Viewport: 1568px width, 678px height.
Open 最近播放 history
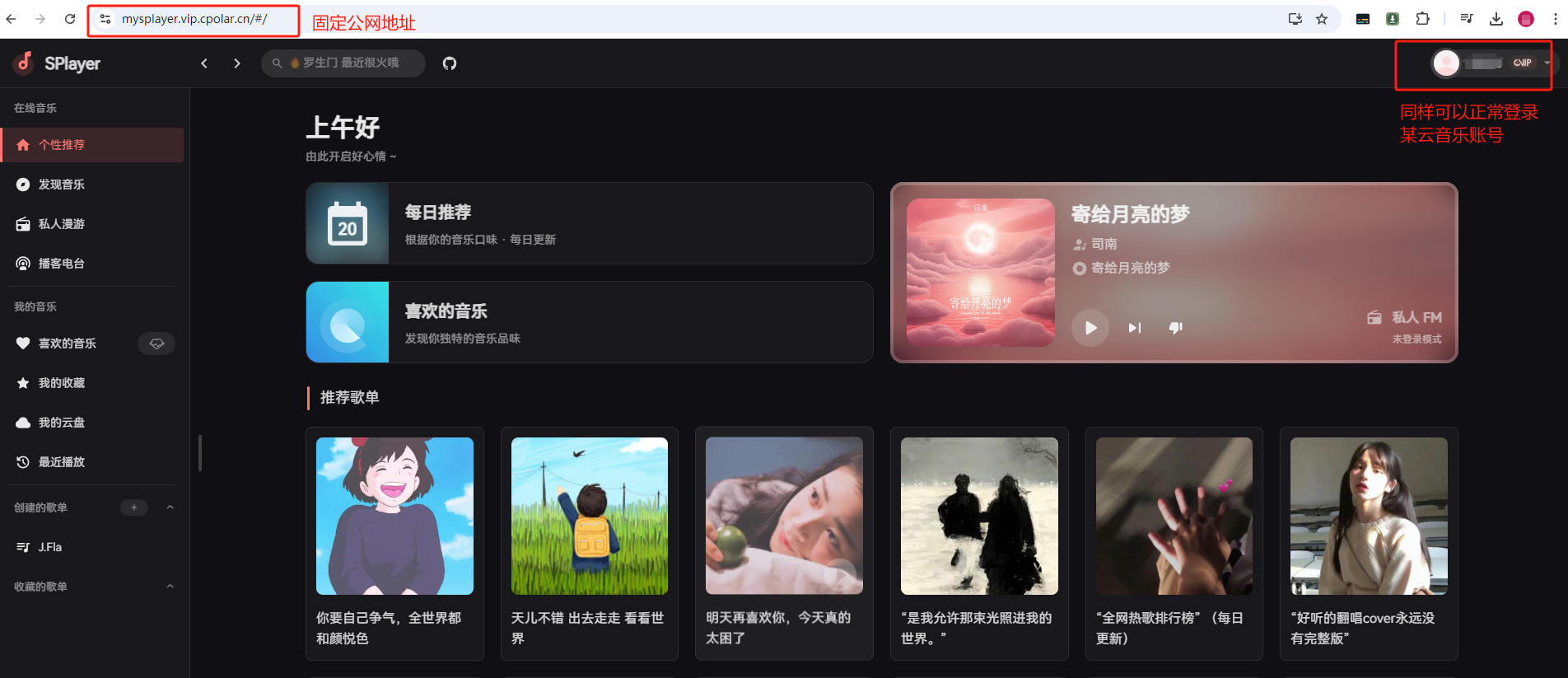(62, 462)
